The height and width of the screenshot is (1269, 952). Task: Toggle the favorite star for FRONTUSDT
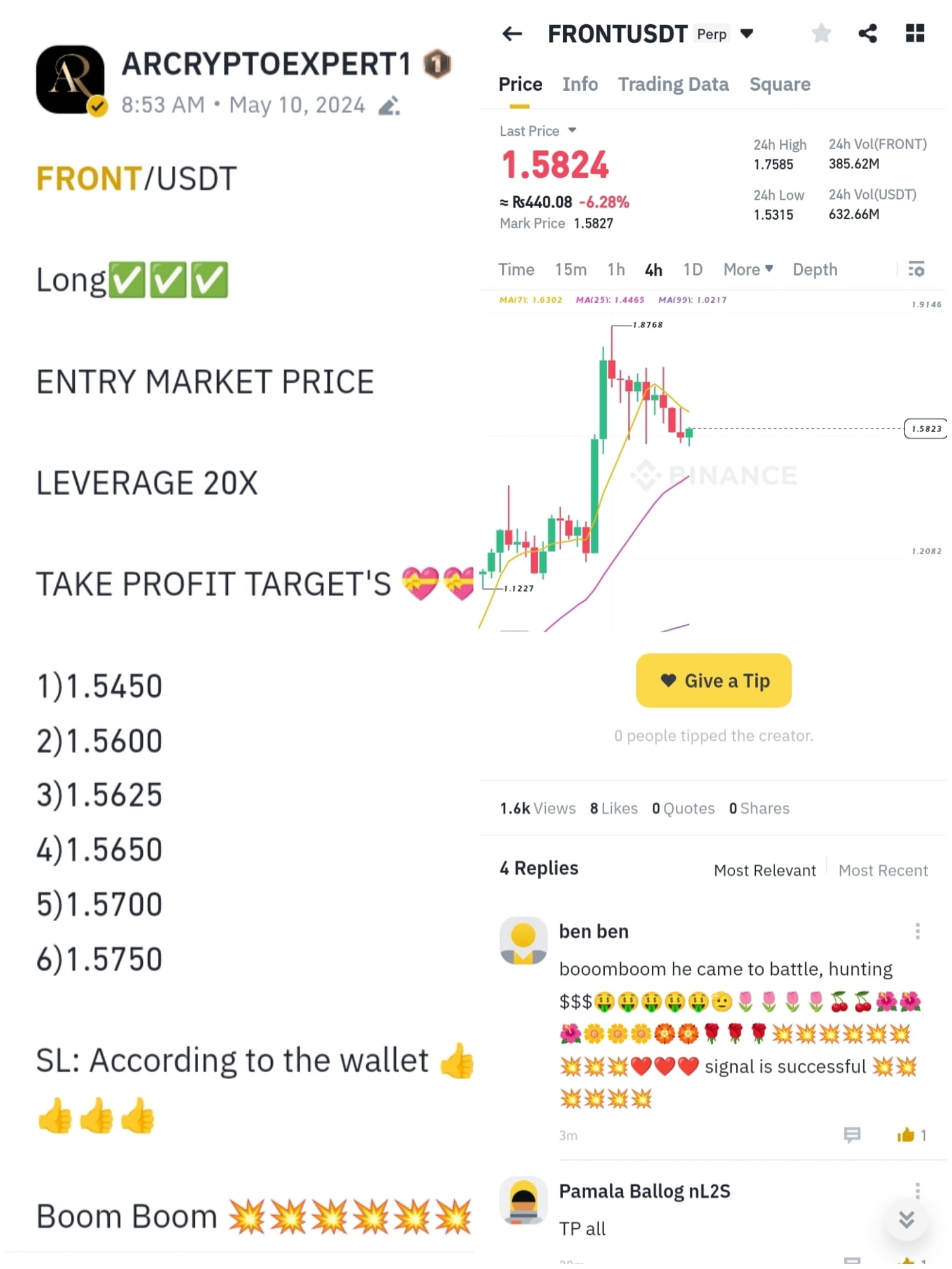(x=821, y=34)
